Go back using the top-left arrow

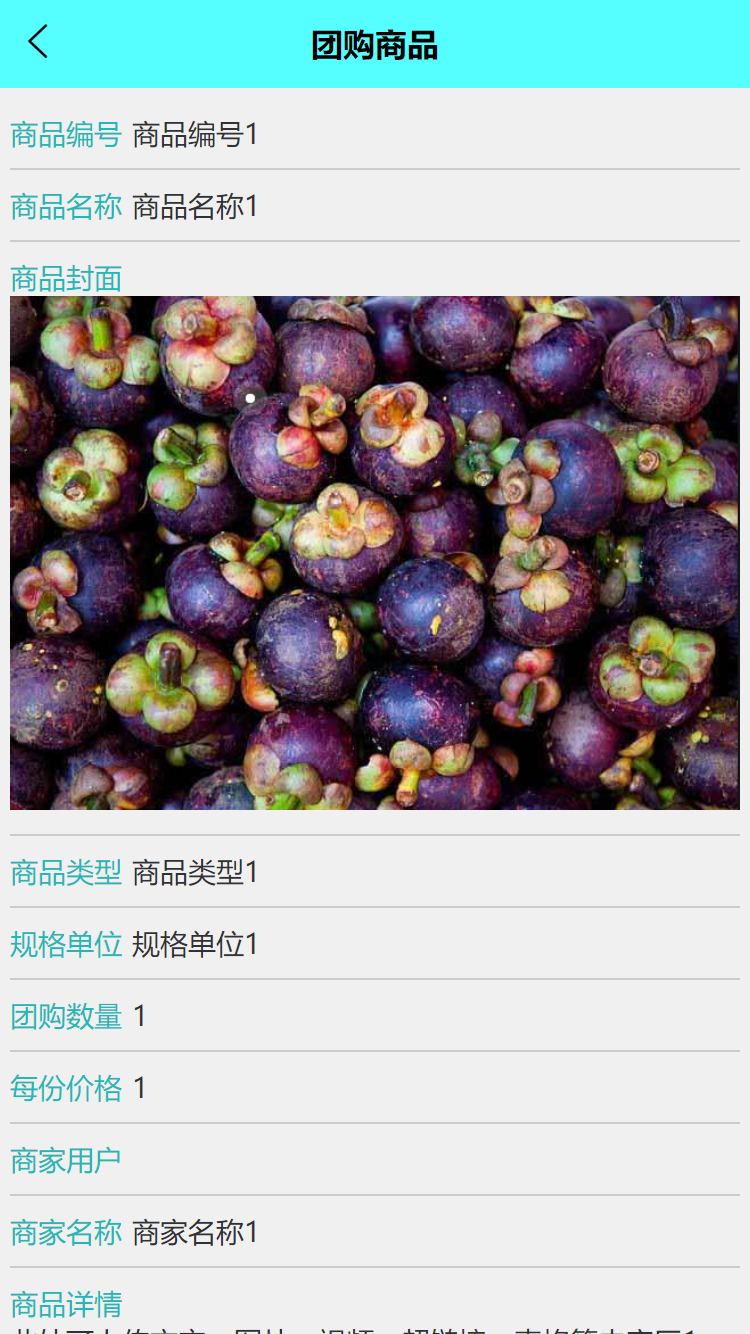[x=38, y=43]
